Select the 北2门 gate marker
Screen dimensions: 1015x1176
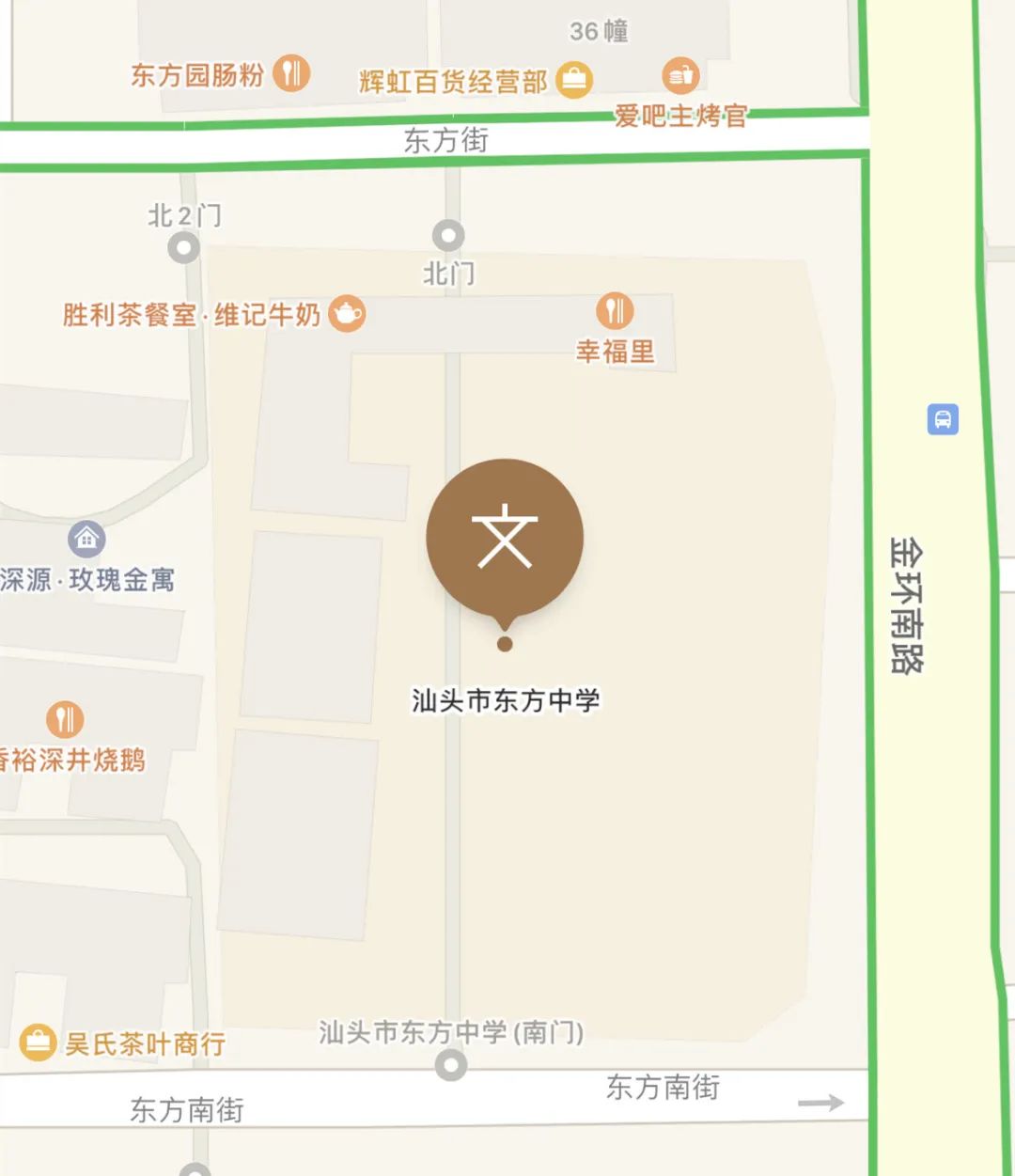pyautogui.click(x=183, y=248)
